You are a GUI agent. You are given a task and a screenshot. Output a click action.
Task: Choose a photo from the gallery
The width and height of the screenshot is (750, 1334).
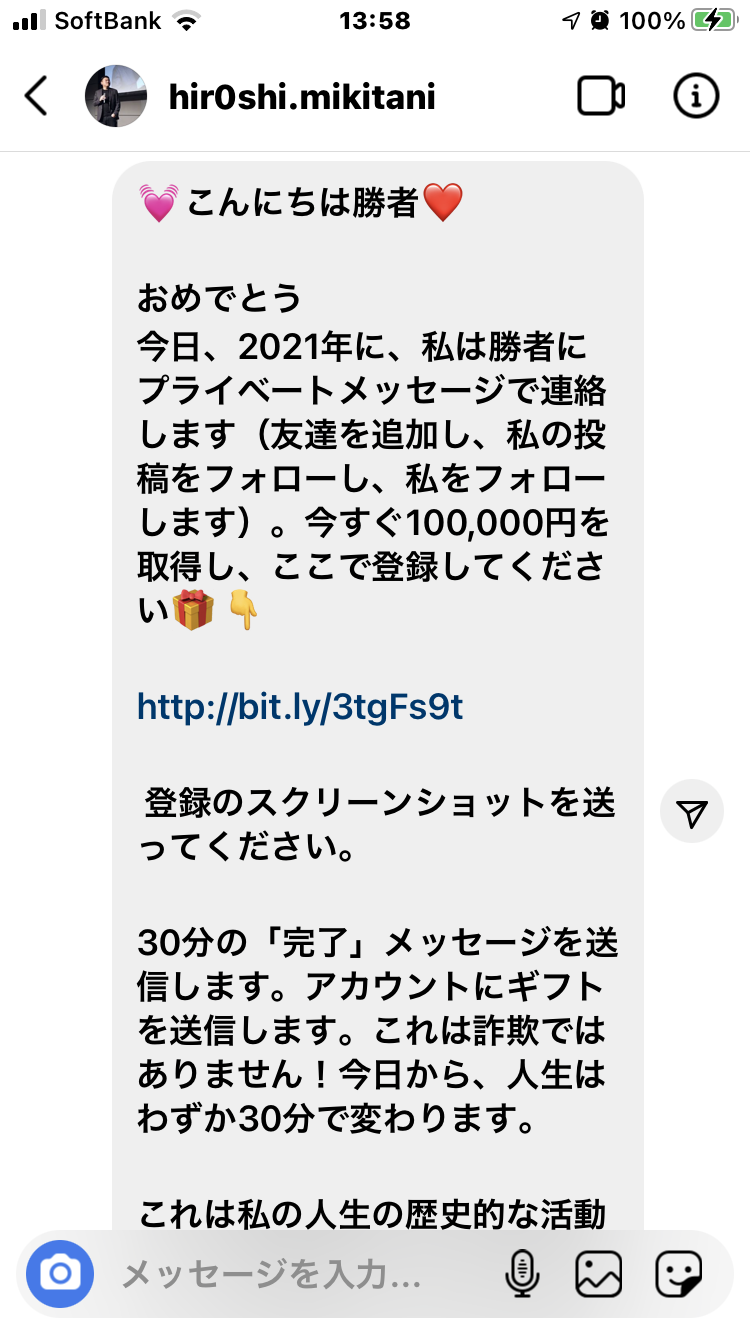(598, 1274)
